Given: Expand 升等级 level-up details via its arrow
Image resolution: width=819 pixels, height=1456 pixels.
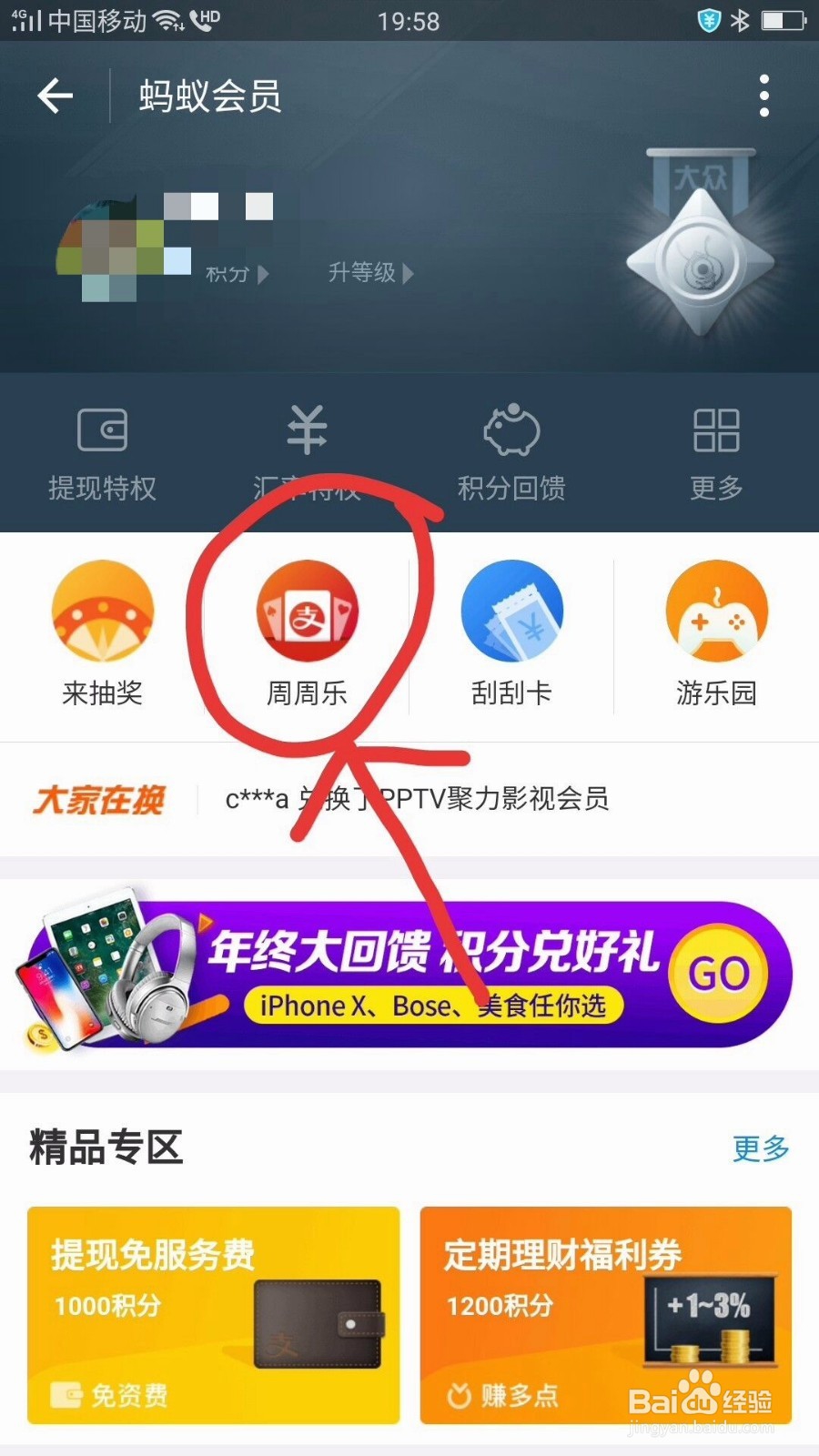Looking at the screenshot, I should coord(407,273).
